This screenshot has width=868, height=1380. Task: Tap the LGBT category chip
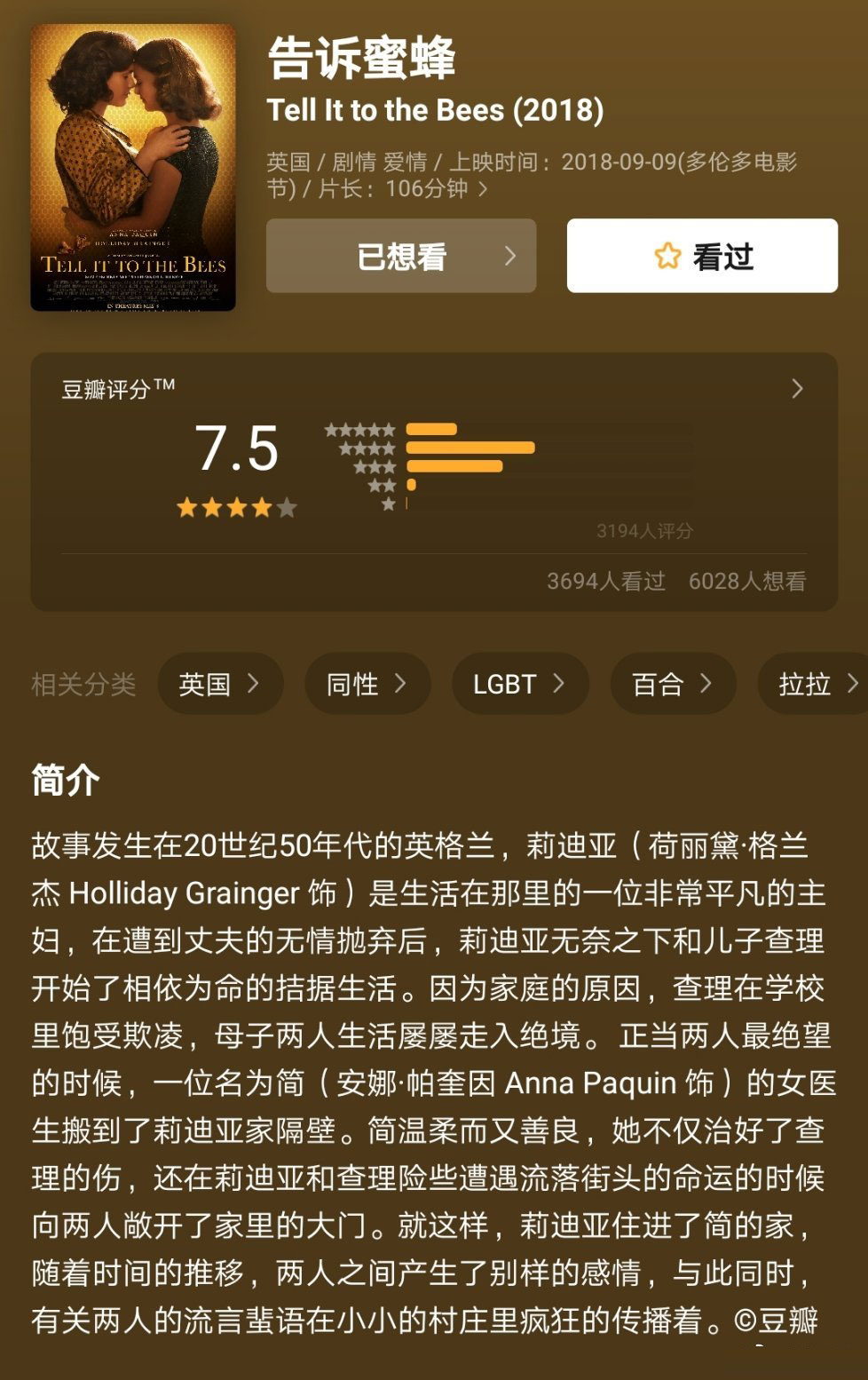tap(520, 684)
